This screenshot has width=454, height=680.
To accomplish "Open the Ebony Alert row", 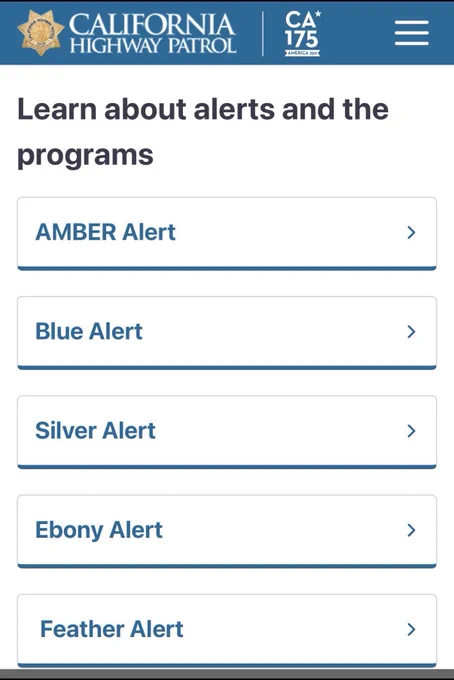I will [x=227, y=531].
